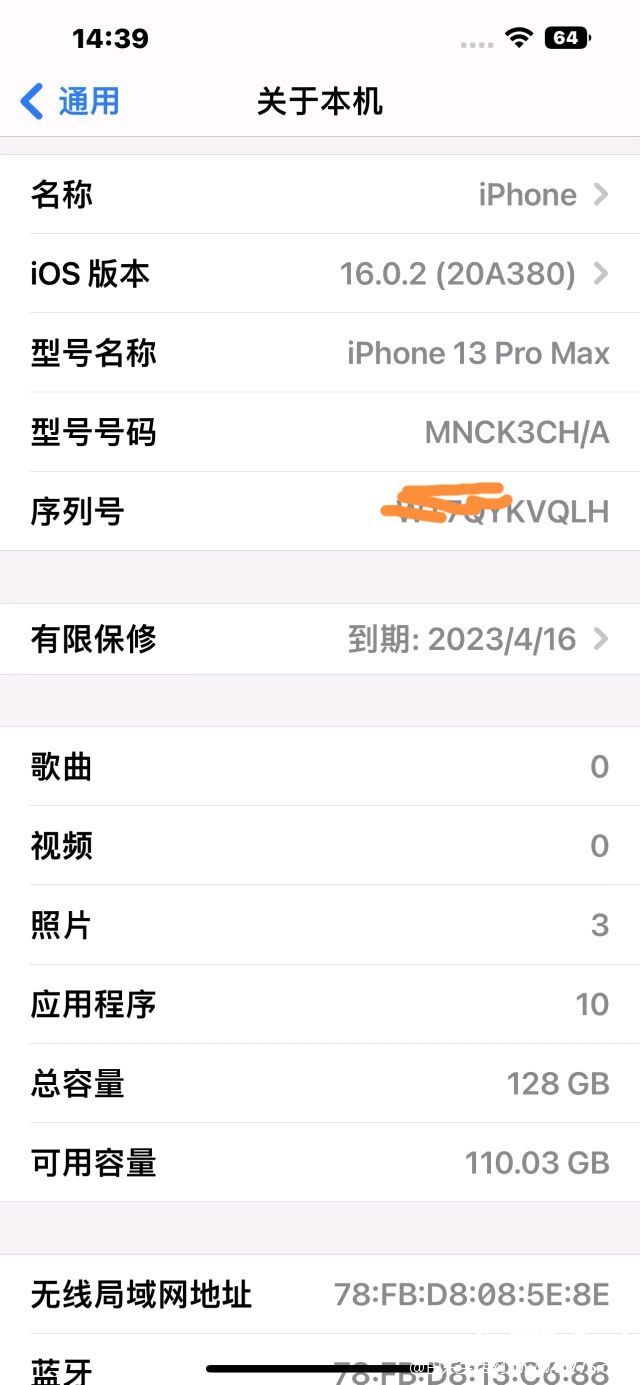Open iOS 版本 16.0.2 details
Screen dimensions: 640x1385
click(x=320, y=273)
